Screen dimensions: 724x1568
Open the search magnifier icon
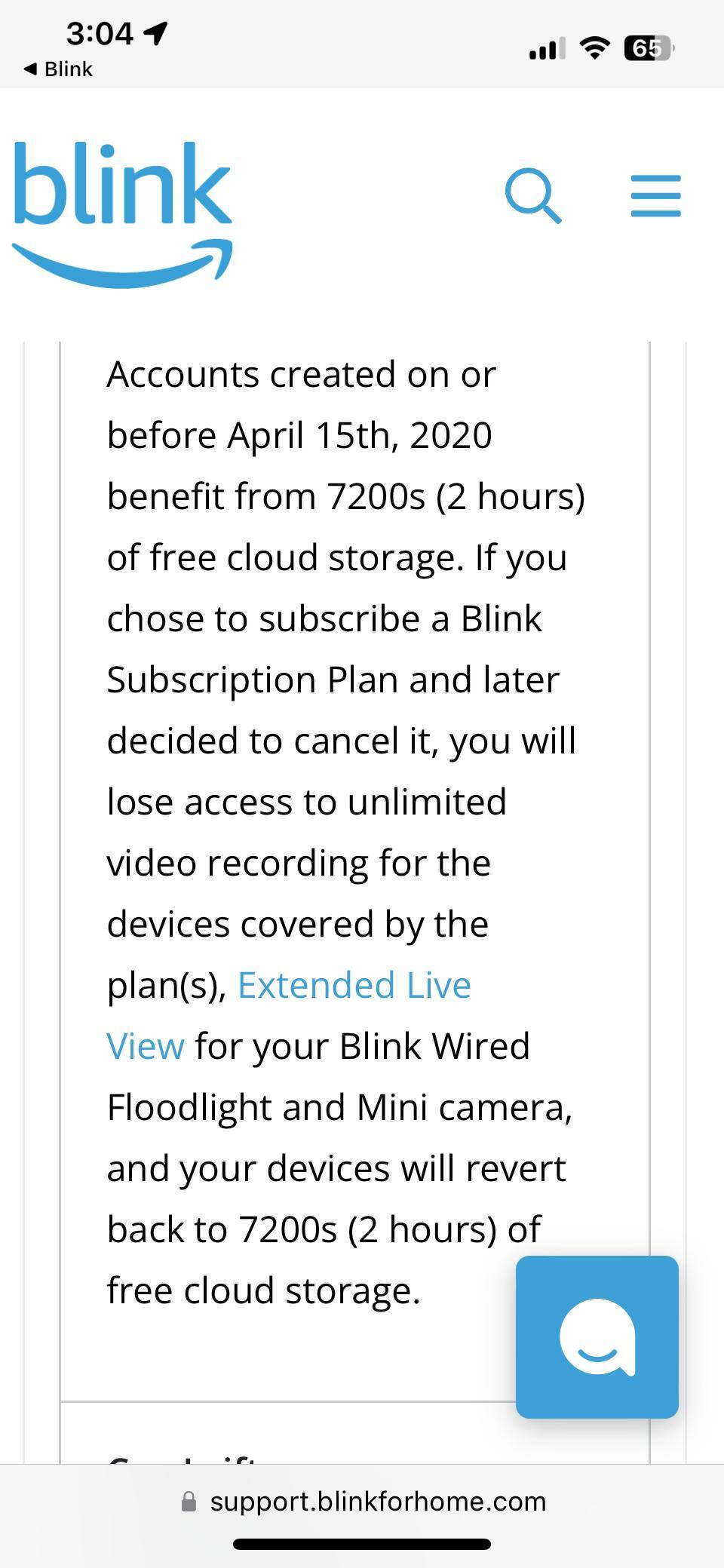coord(532,196)
